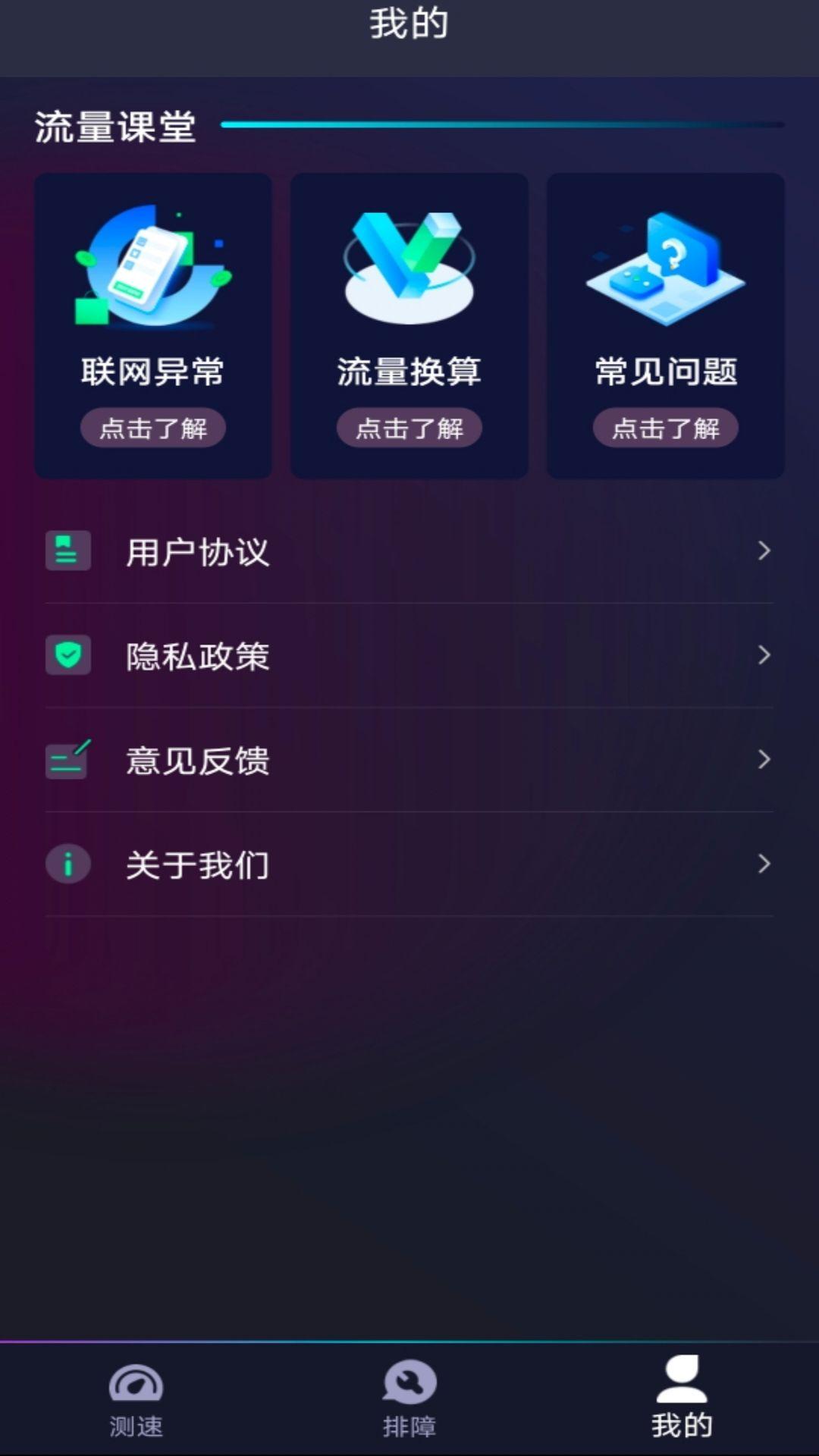Expand the 隐私政策 row via its arrow
Screen dimensions: 819x1456
[x=764, y=657]
